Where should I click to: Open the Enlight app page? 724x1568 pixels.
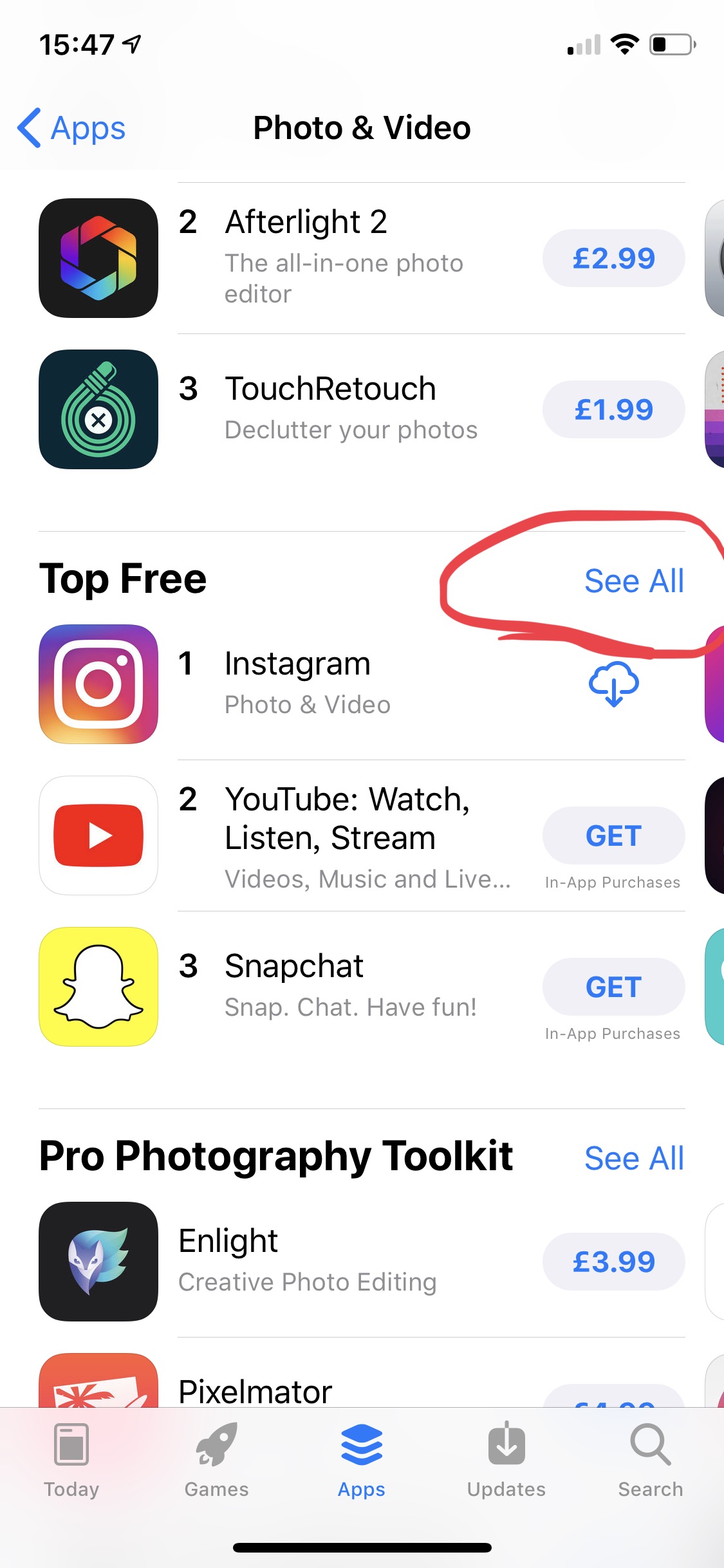click(228, 1242)
